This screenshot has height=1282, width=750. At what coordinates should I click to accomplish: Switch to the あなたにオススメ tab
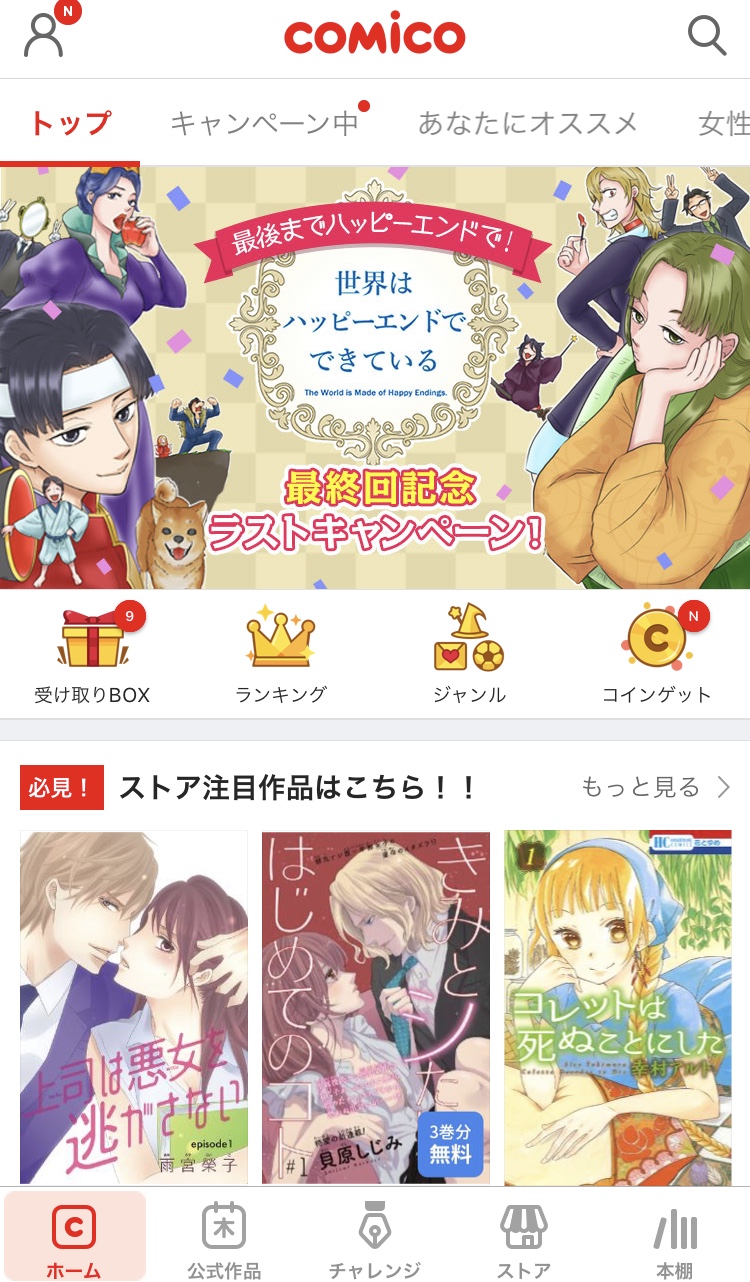527,124
